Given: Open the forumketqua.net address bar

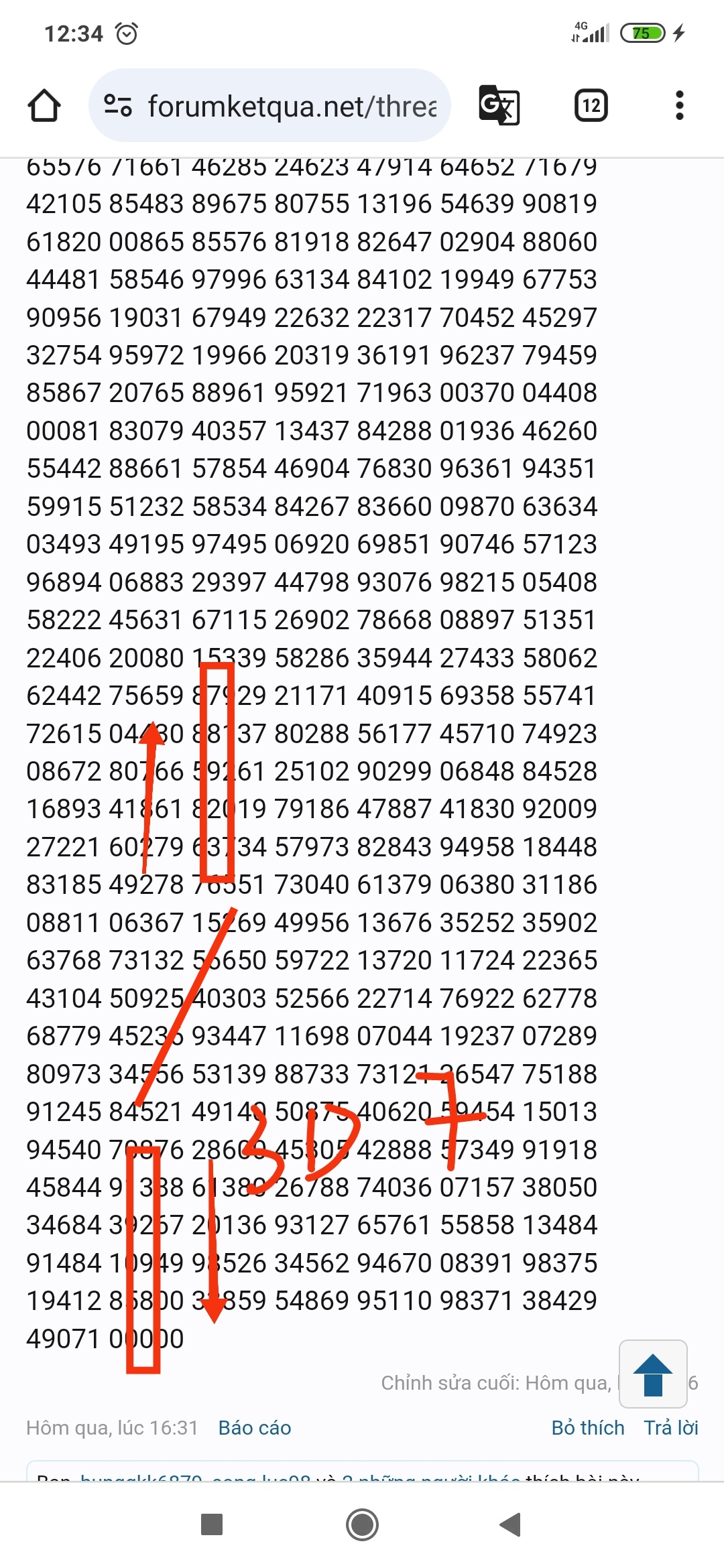Looking at the screenshot, I should pos(269,105).
